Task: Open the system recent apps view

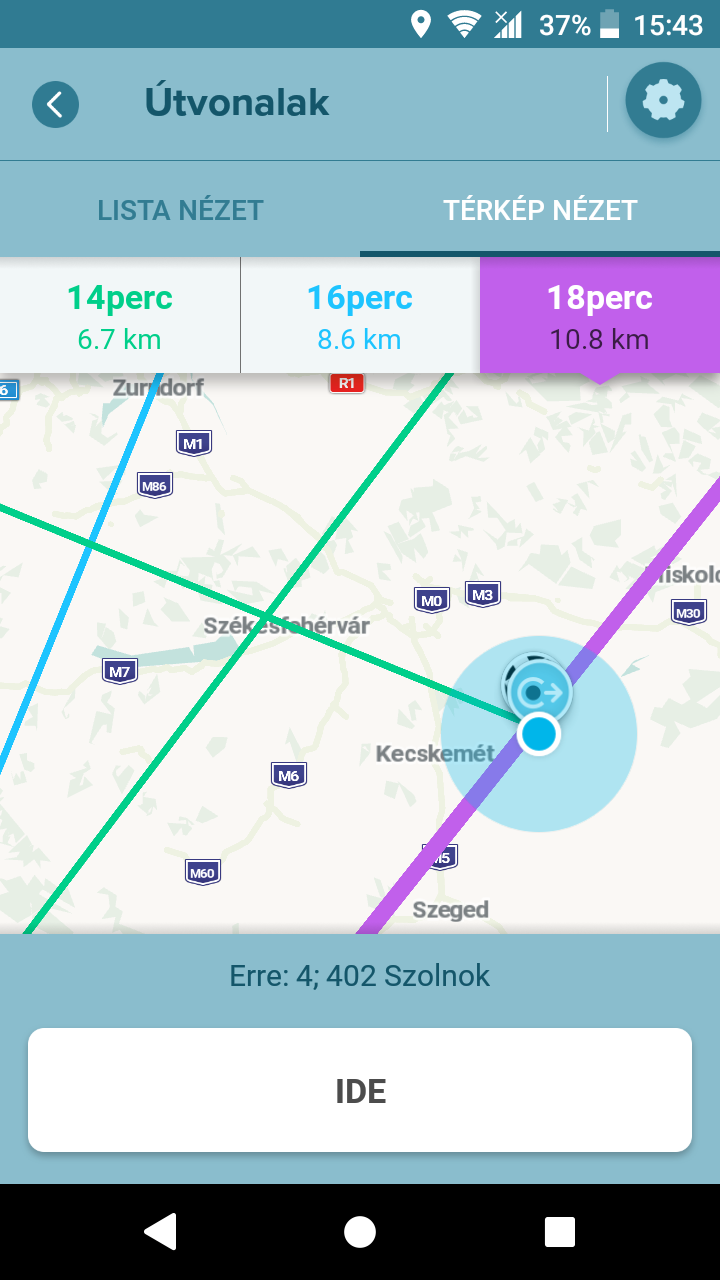Action: pos(559,1232)
